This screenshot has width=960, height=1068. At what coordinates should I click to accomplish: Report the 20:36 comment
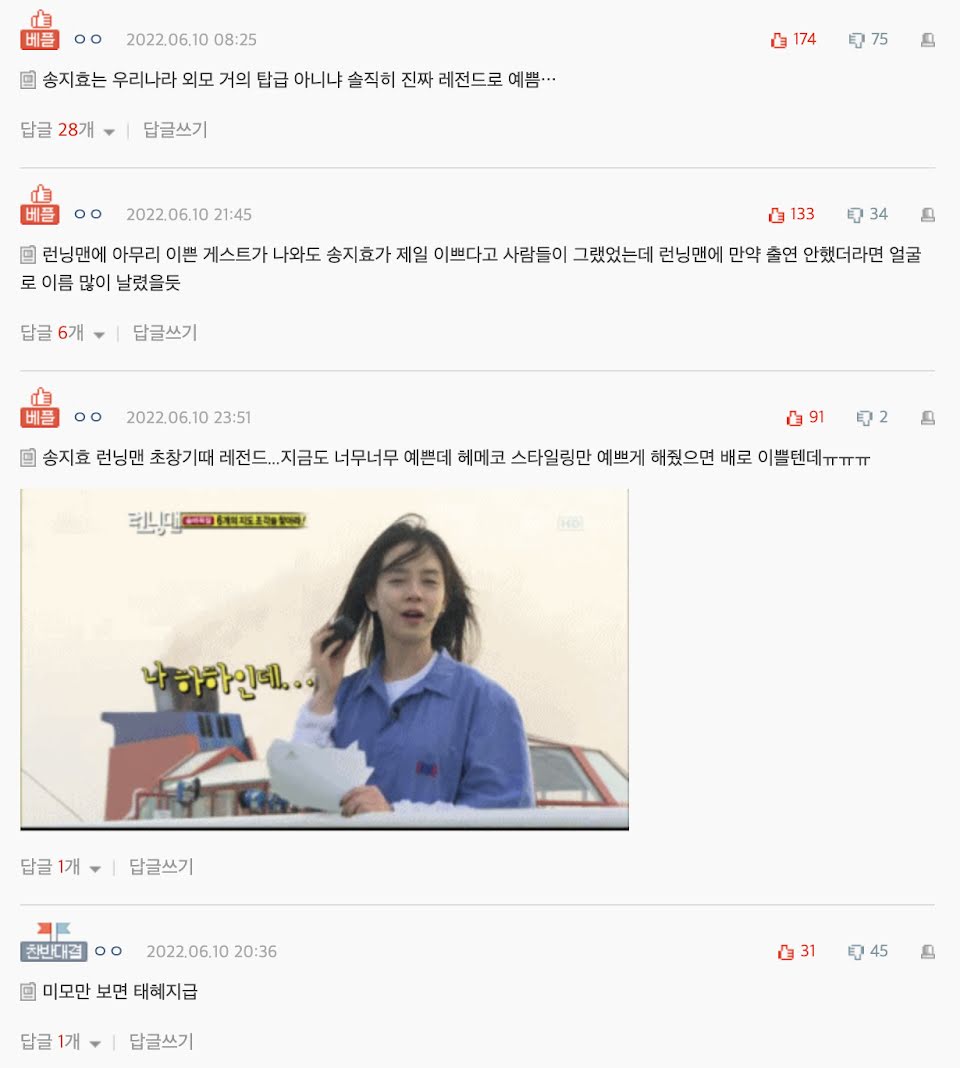(927, 952)
